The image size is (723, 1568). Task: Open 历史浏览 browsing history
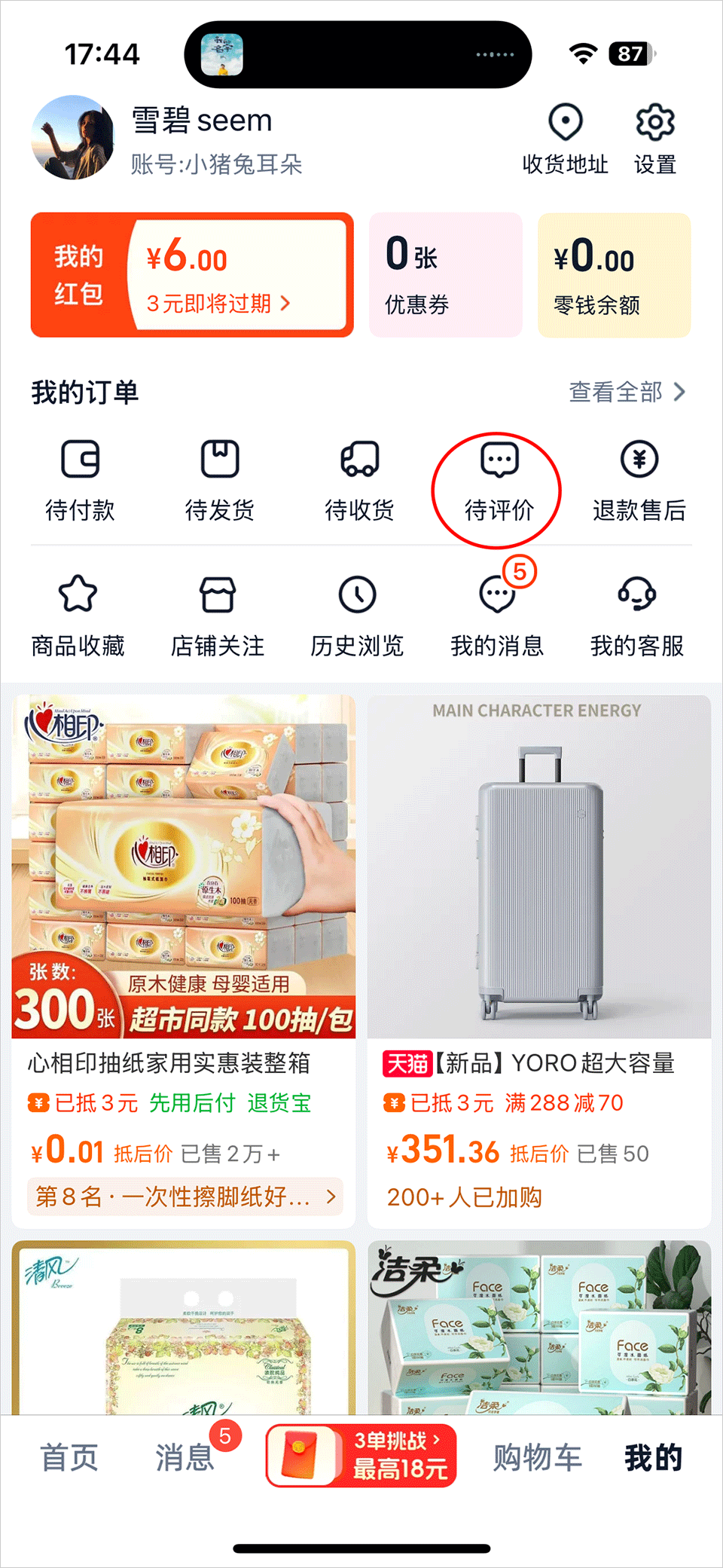point(357,616)
